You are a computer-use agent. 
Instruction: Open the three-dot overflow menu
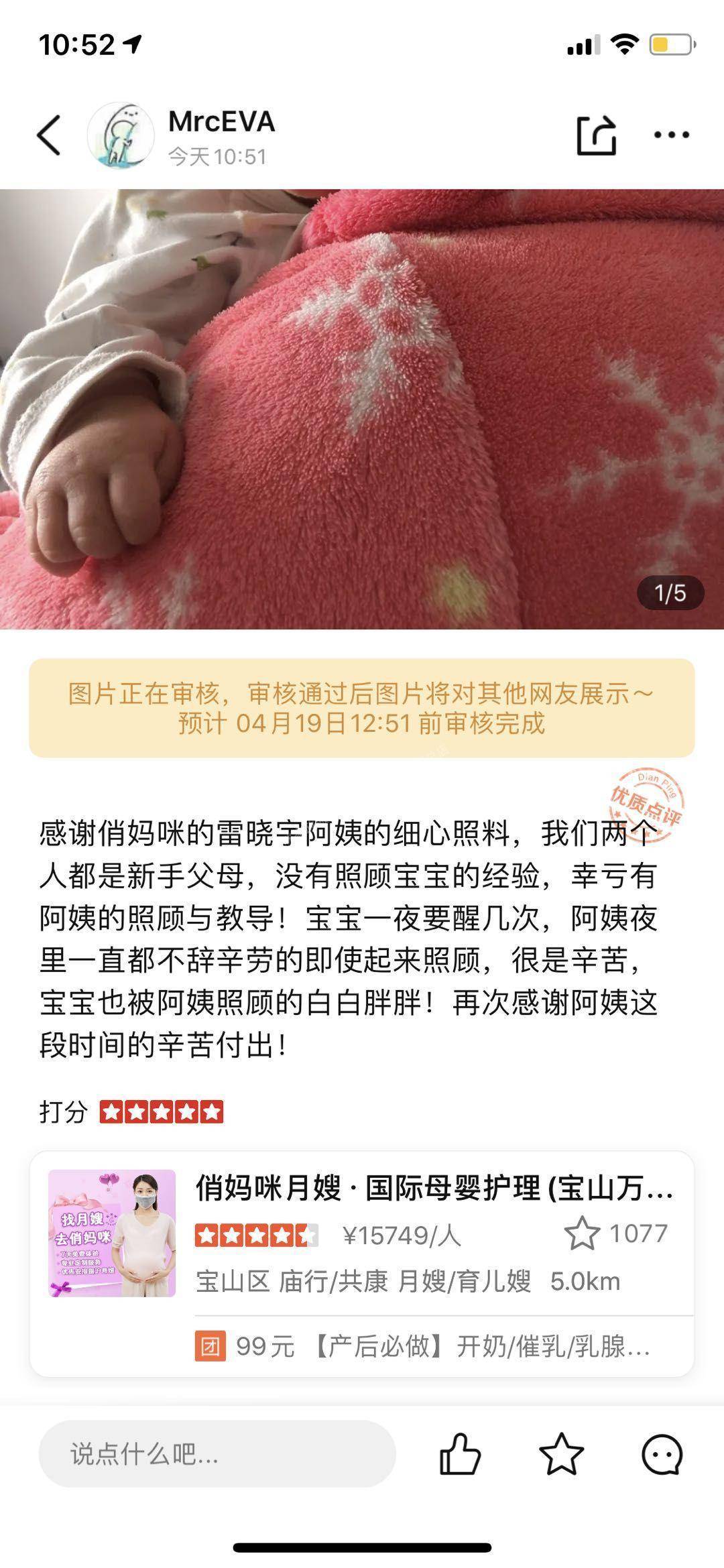pyautogui.click(x=671, y=135)
